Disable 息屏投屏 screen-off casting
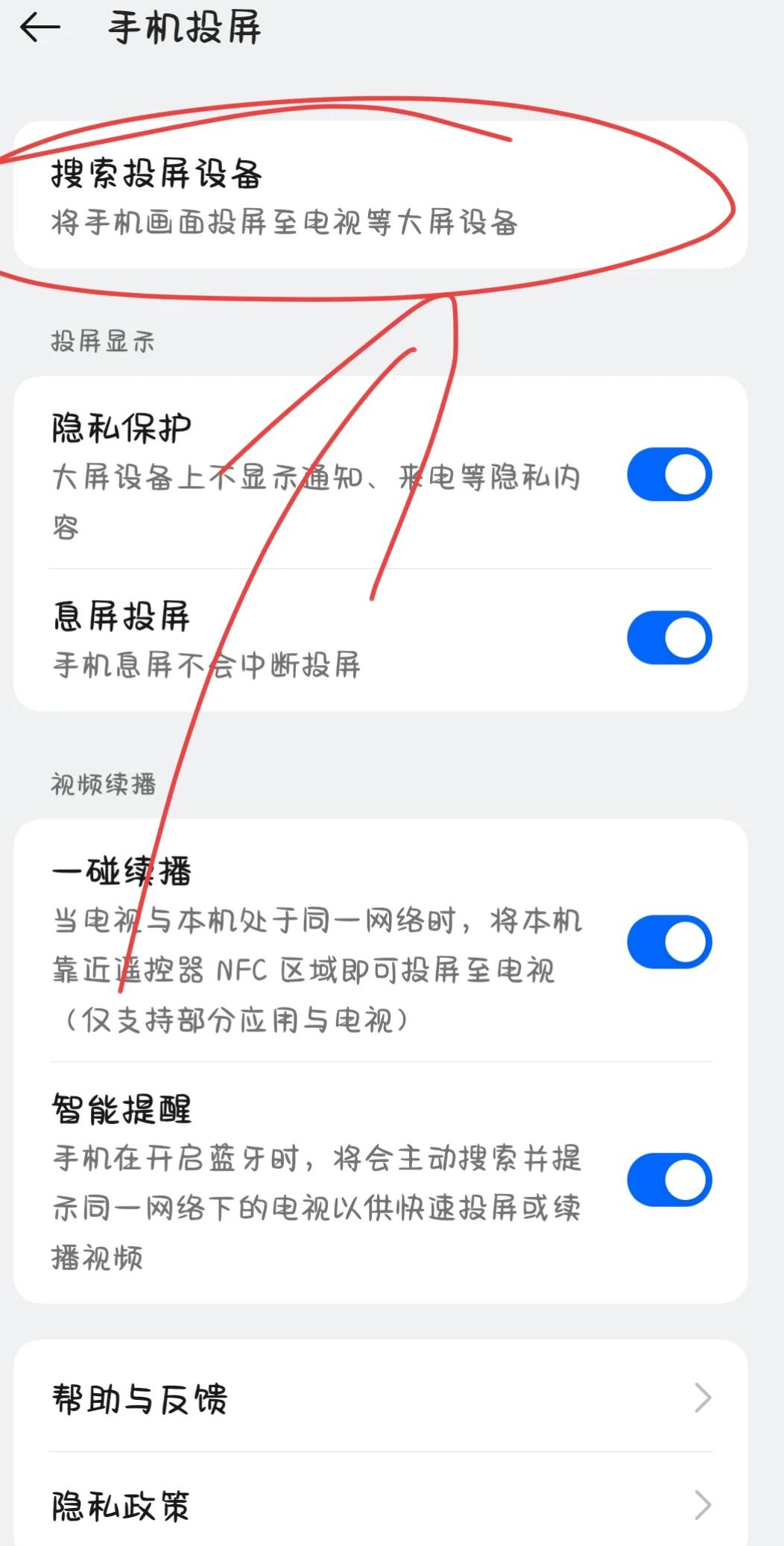Viewport: 784px width, 1546px height. [x=668, y=638]
